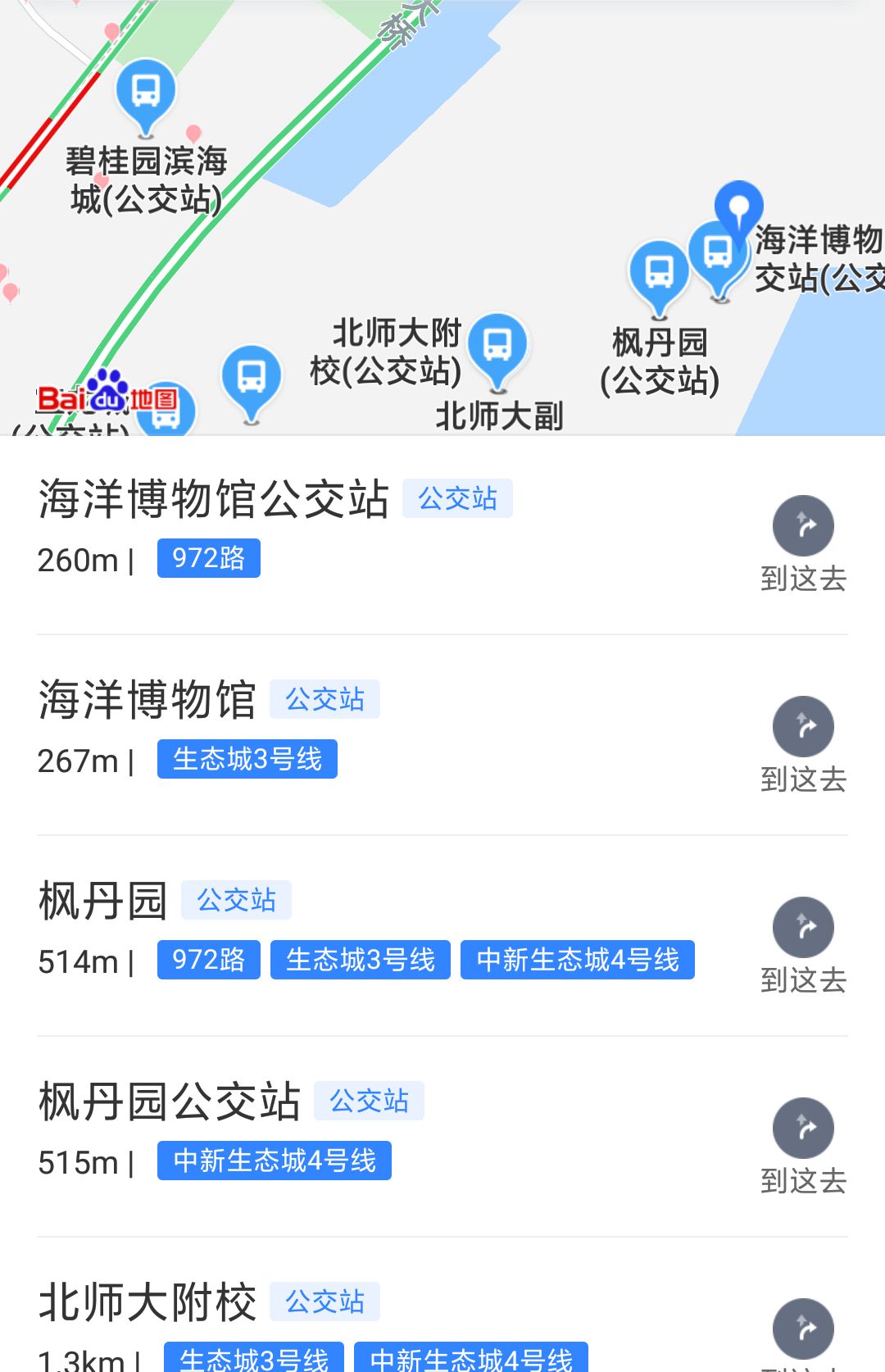
Task: Open 中新生态城4号线 under 枫丹园公交站
Action: [274, 1161]
